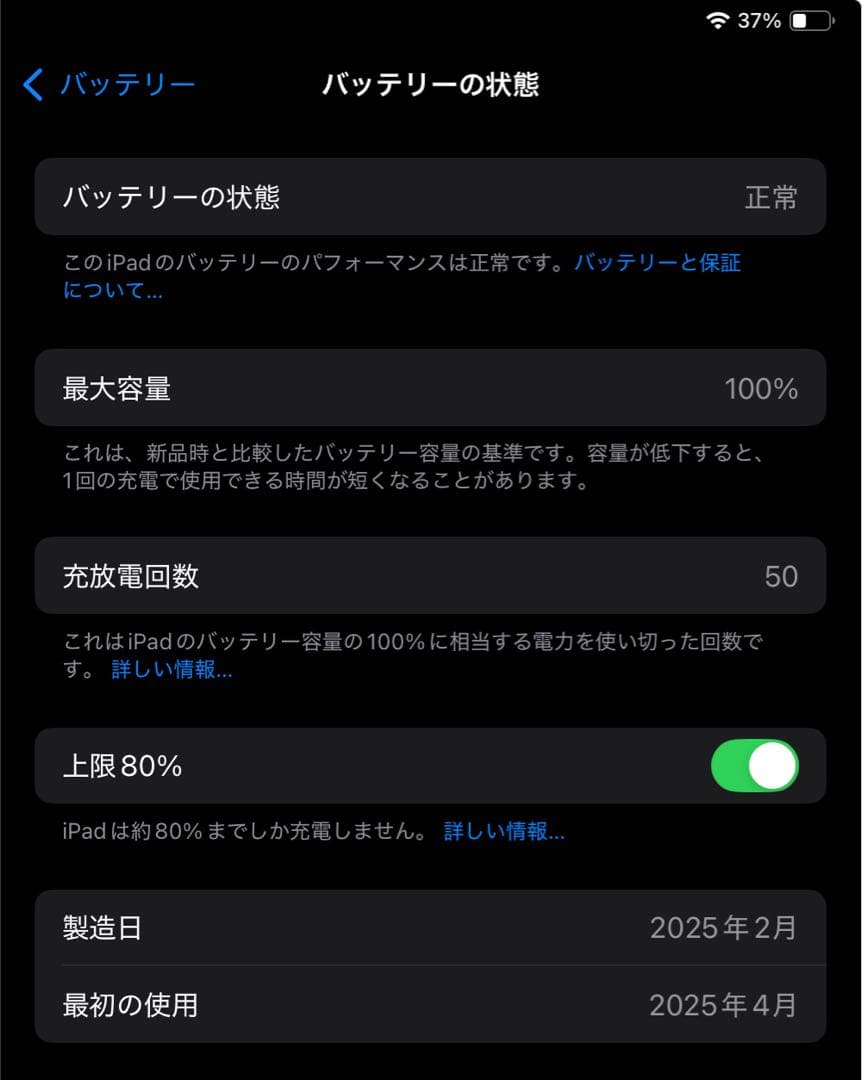Screen dimensions: 862x1080
Task: Select the 製造日 manufacture date row
Action: [x=430, y=928]
